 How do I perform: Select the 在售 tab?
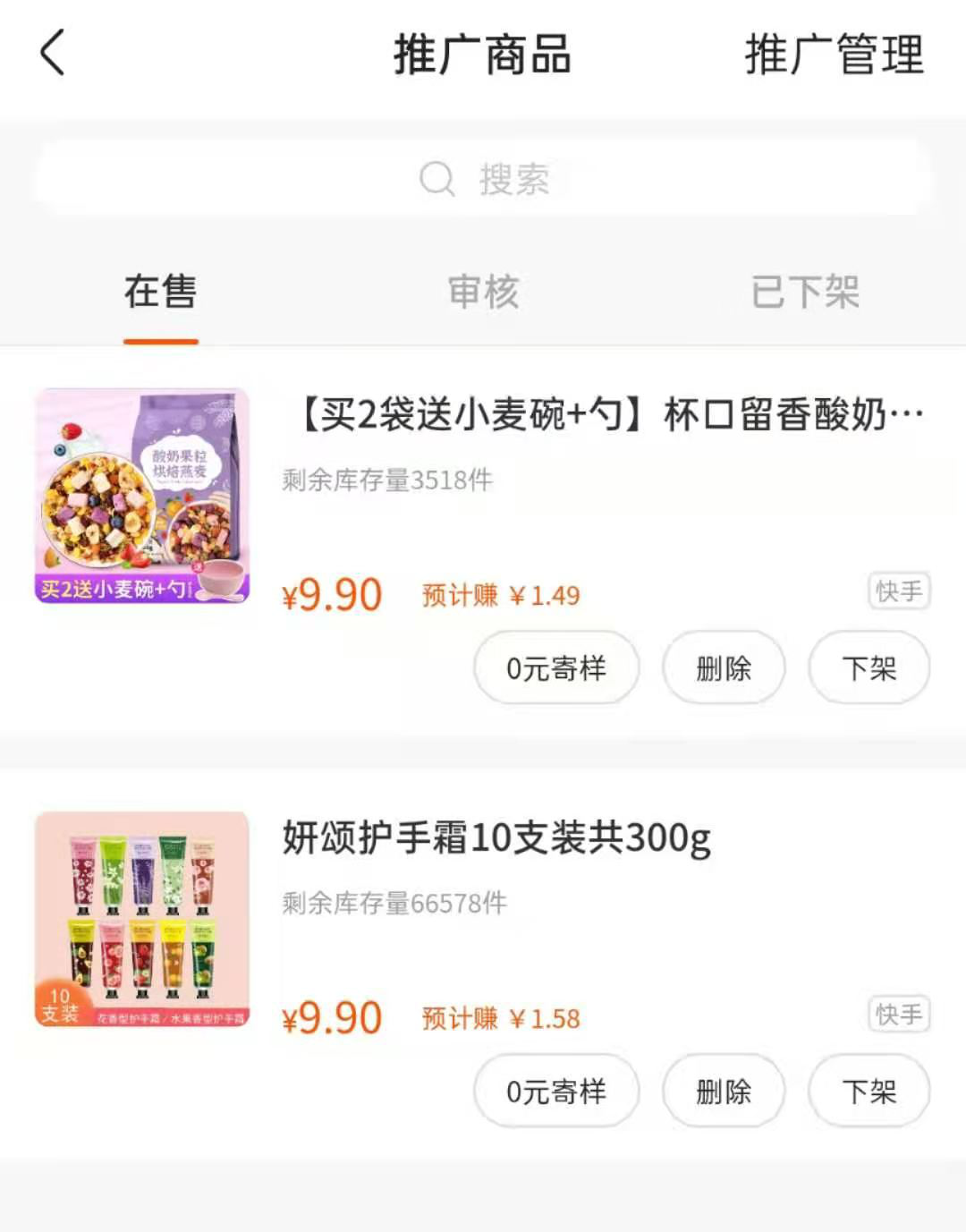161,293
